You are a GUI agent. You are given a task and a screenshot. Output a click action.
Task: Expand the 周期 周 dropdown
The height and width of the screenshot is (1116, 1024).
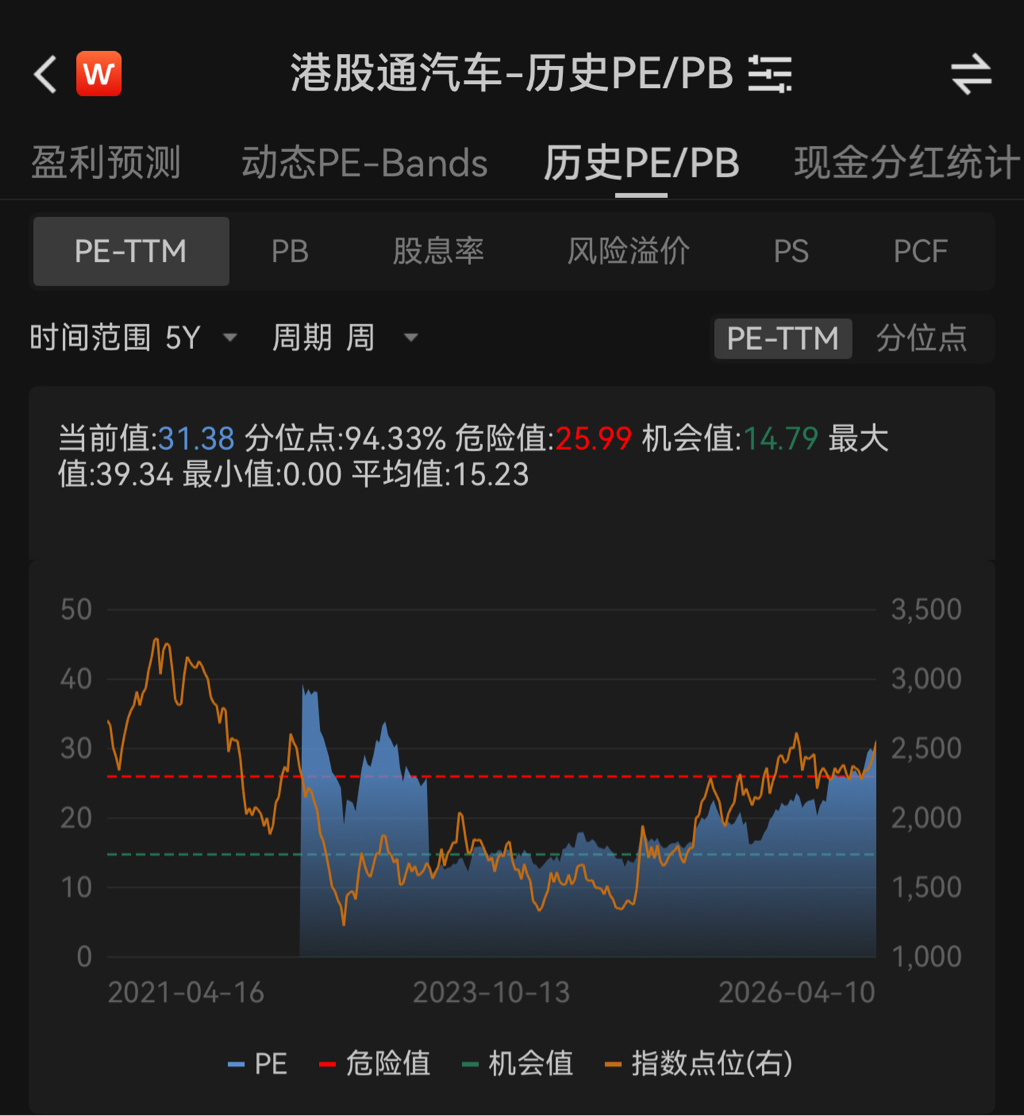(x=345, y=338)
